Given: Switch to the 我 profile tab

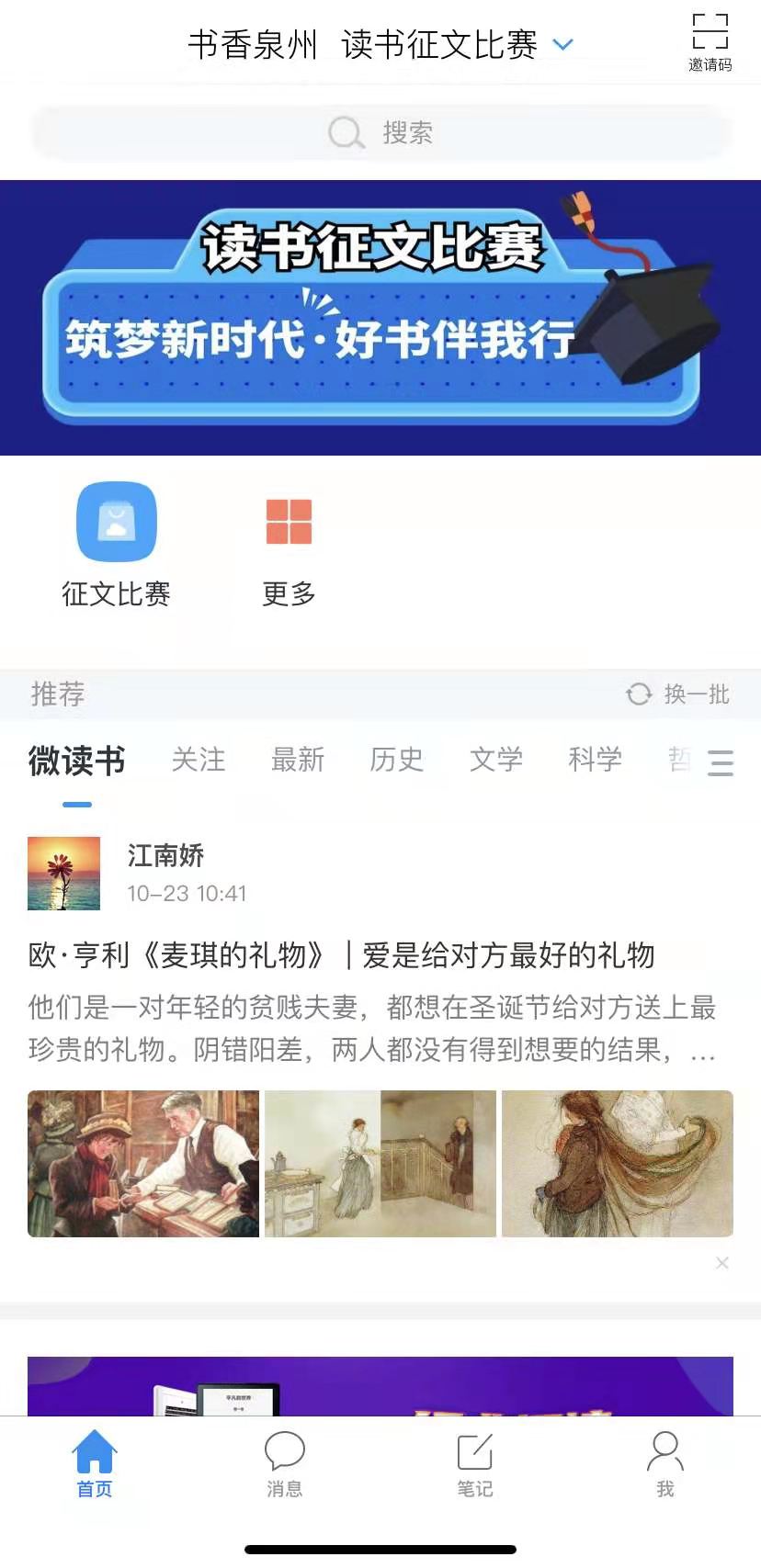Looking at the screenshot, I should click(665, 1463).
